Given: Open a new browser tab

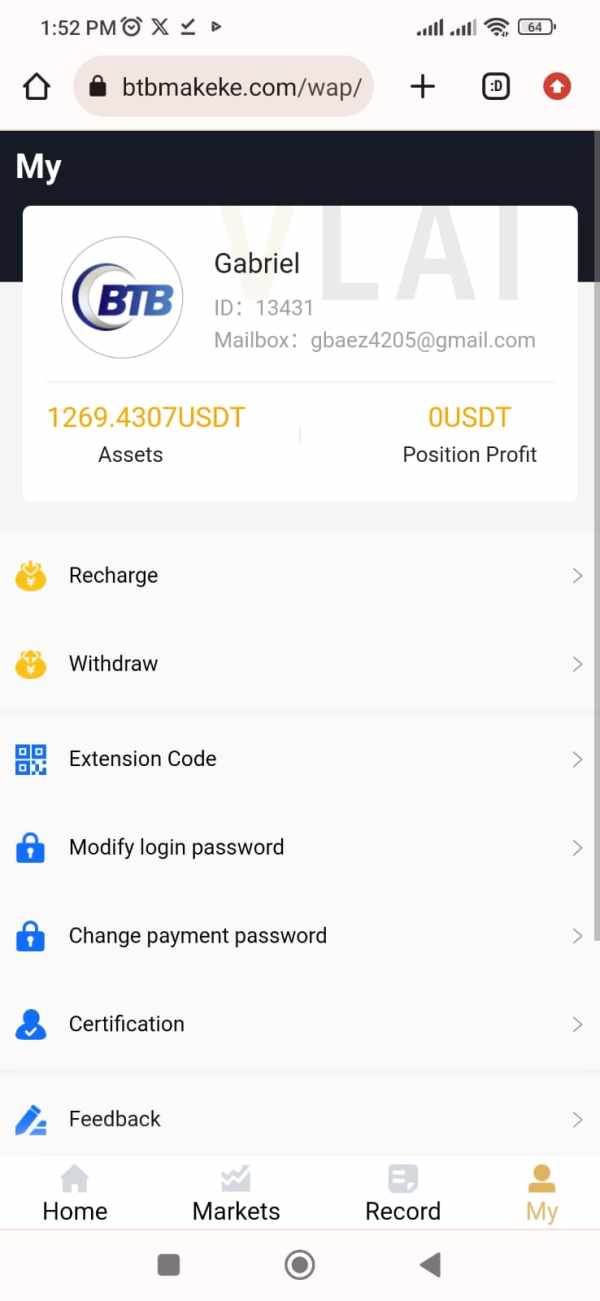Looking at the screenshot, I should [x=423, y=87].
